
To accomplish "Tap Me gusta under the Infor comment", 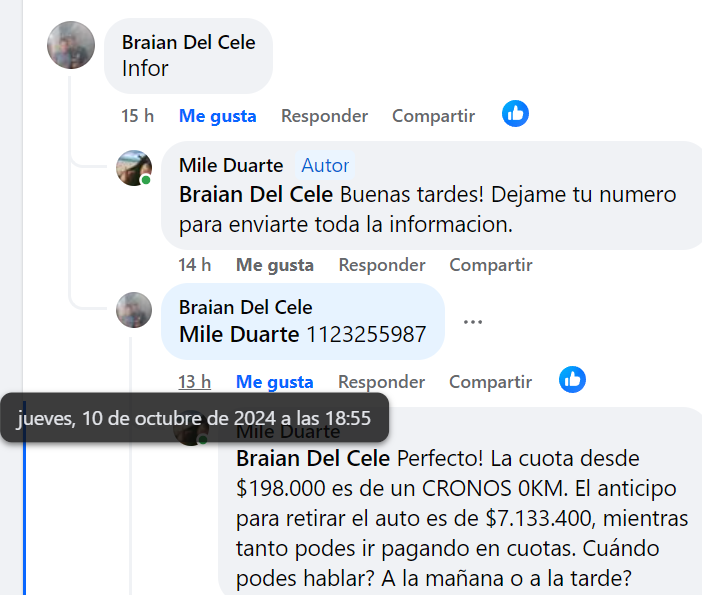I will coord(217,116).
